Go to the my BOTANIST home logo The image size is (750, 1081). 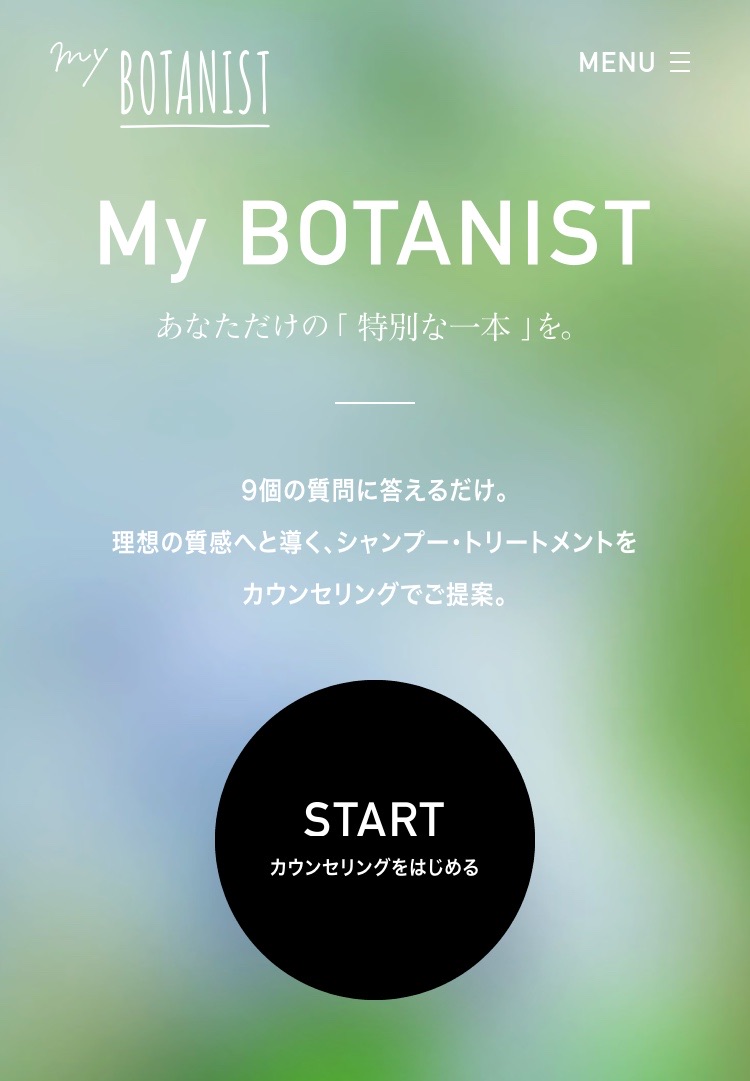pos(160,83)
